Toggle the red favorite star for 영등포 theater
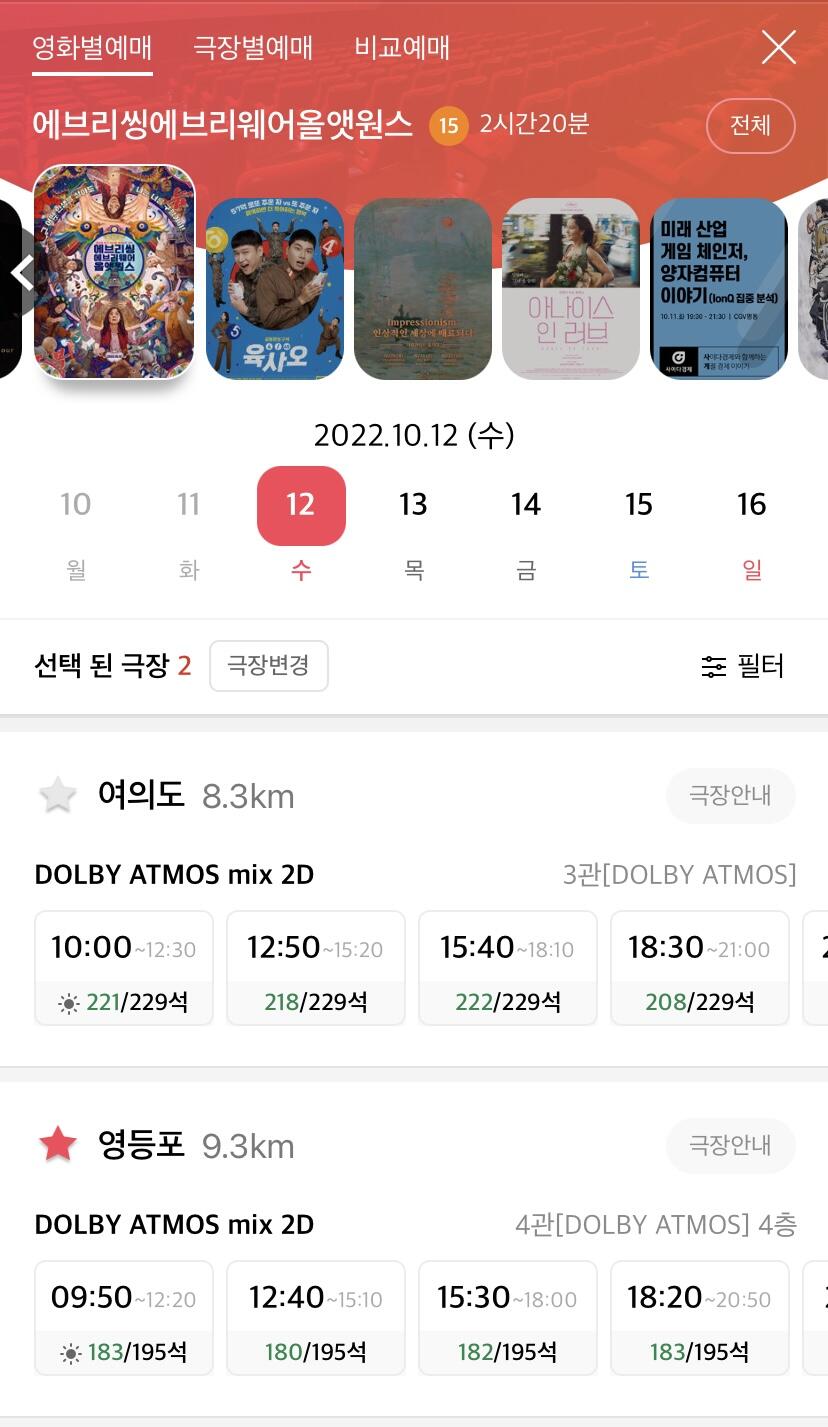This screenshot has height=1427, width=828. click(57, 1145)
